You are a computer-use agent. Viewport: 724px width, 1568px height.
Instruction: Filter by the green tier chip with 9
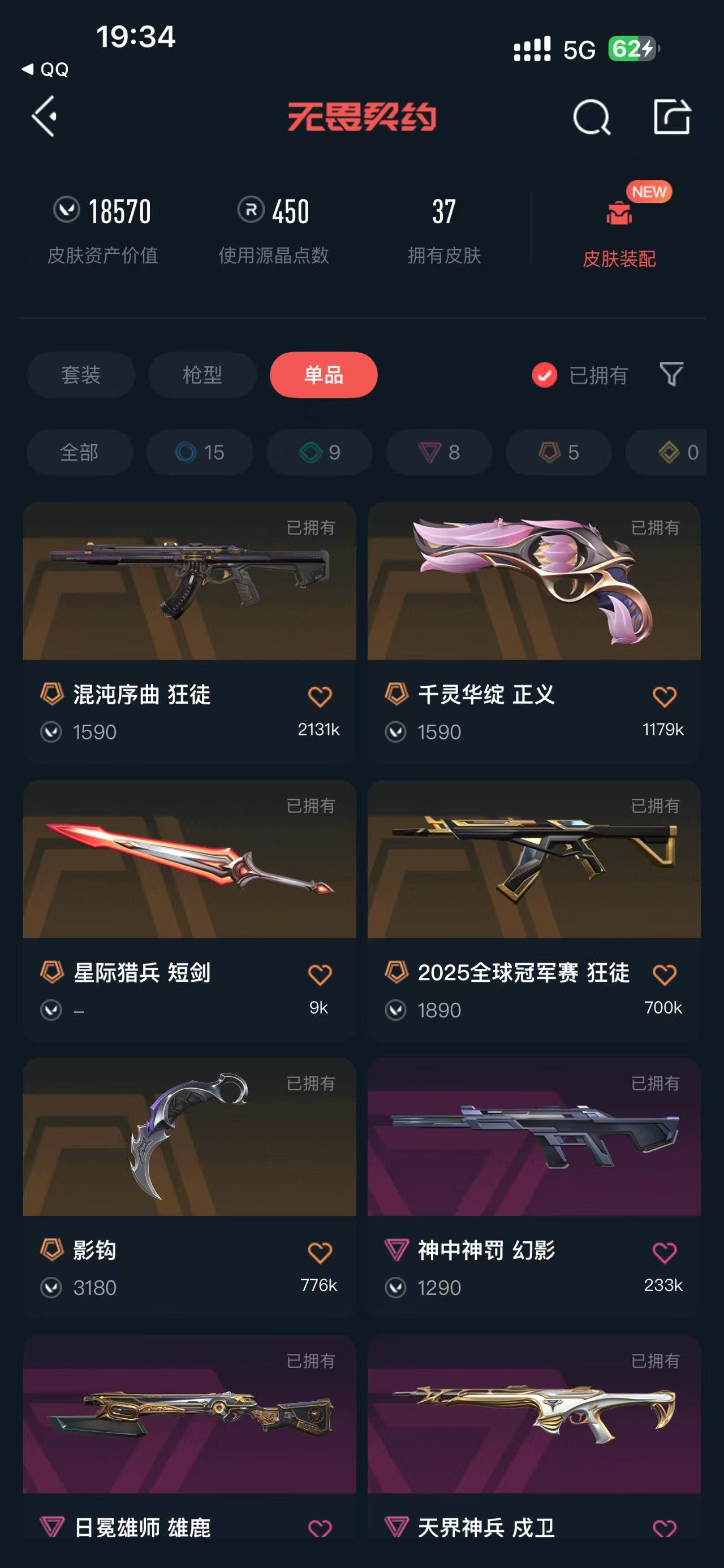click(x=319, y=452)
